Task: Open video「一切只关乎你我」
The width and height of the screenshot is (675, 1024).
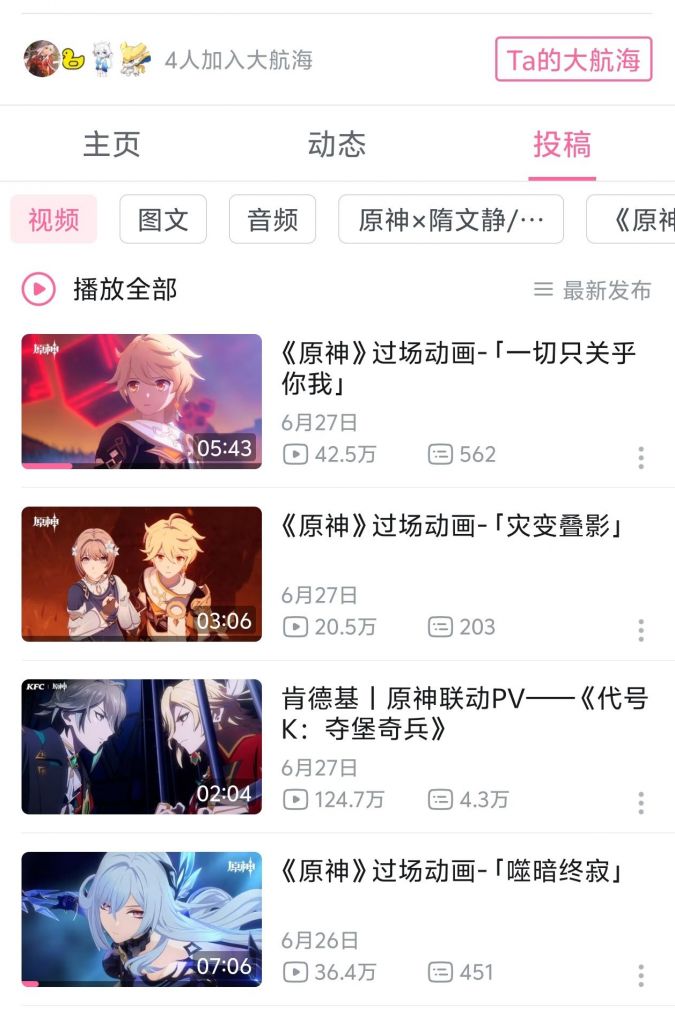Action: pyautogui.click(x=142, y=401)
